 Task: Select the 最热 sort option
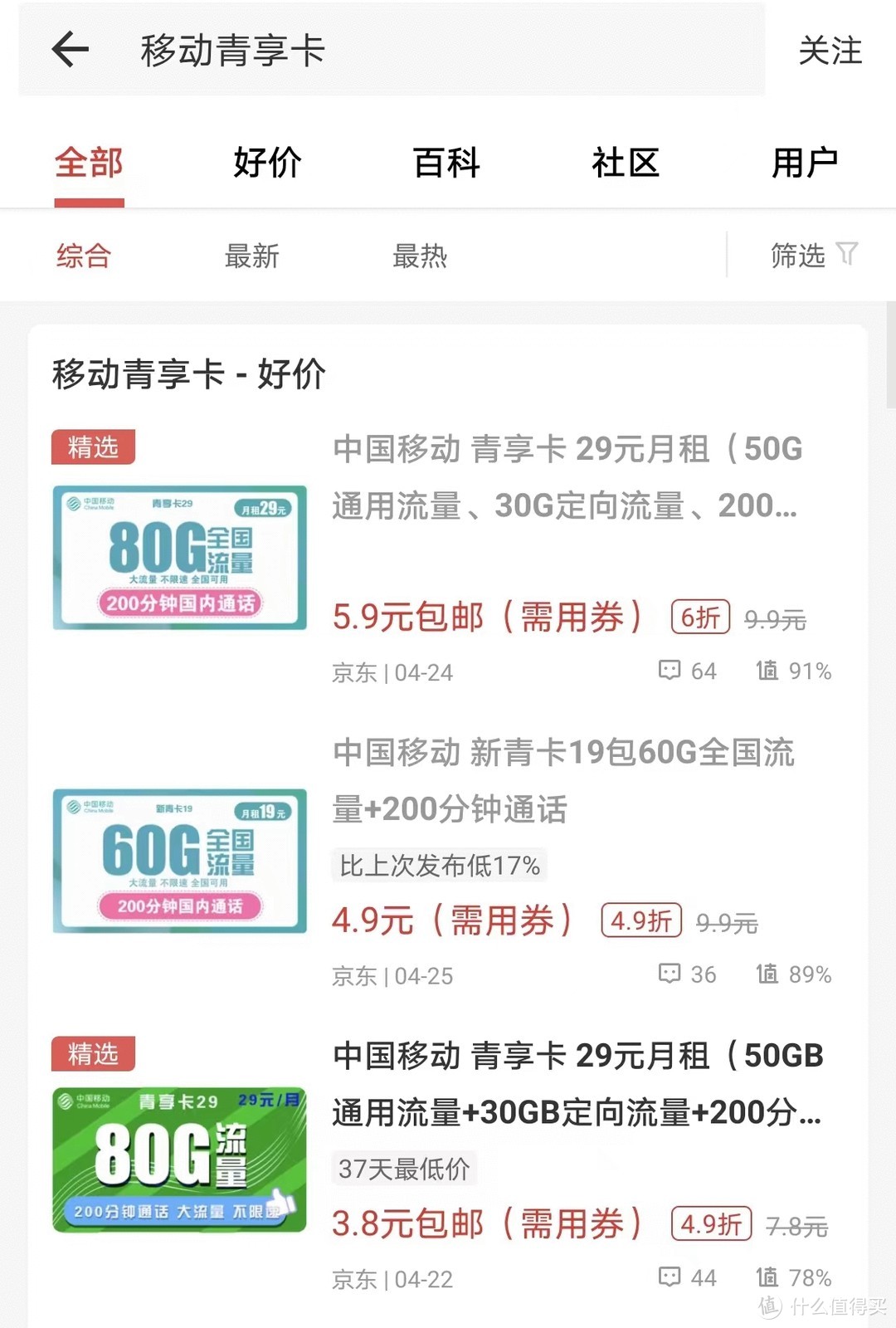421,257
